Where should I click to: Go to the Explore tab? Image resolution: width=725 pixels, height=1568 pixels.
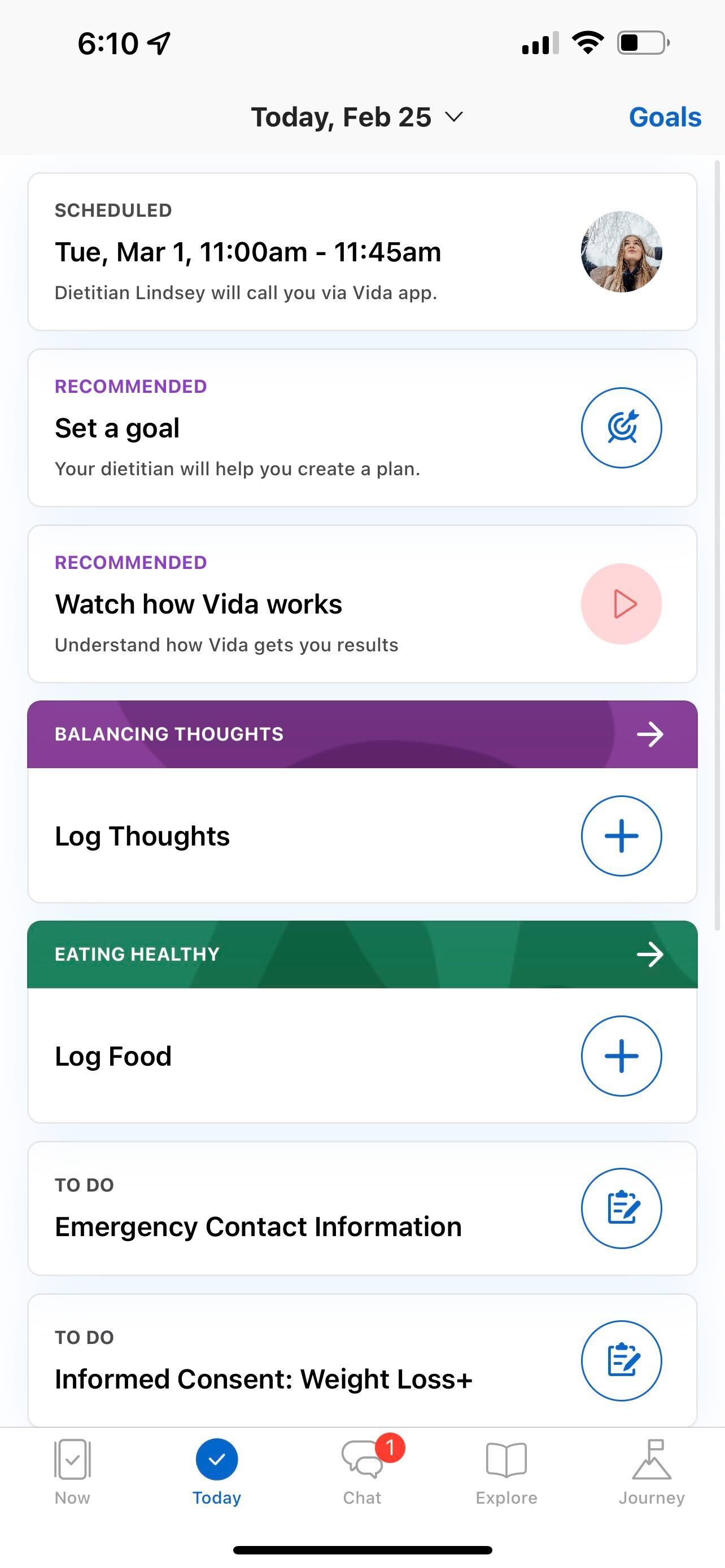click(x=506, y=1471)
